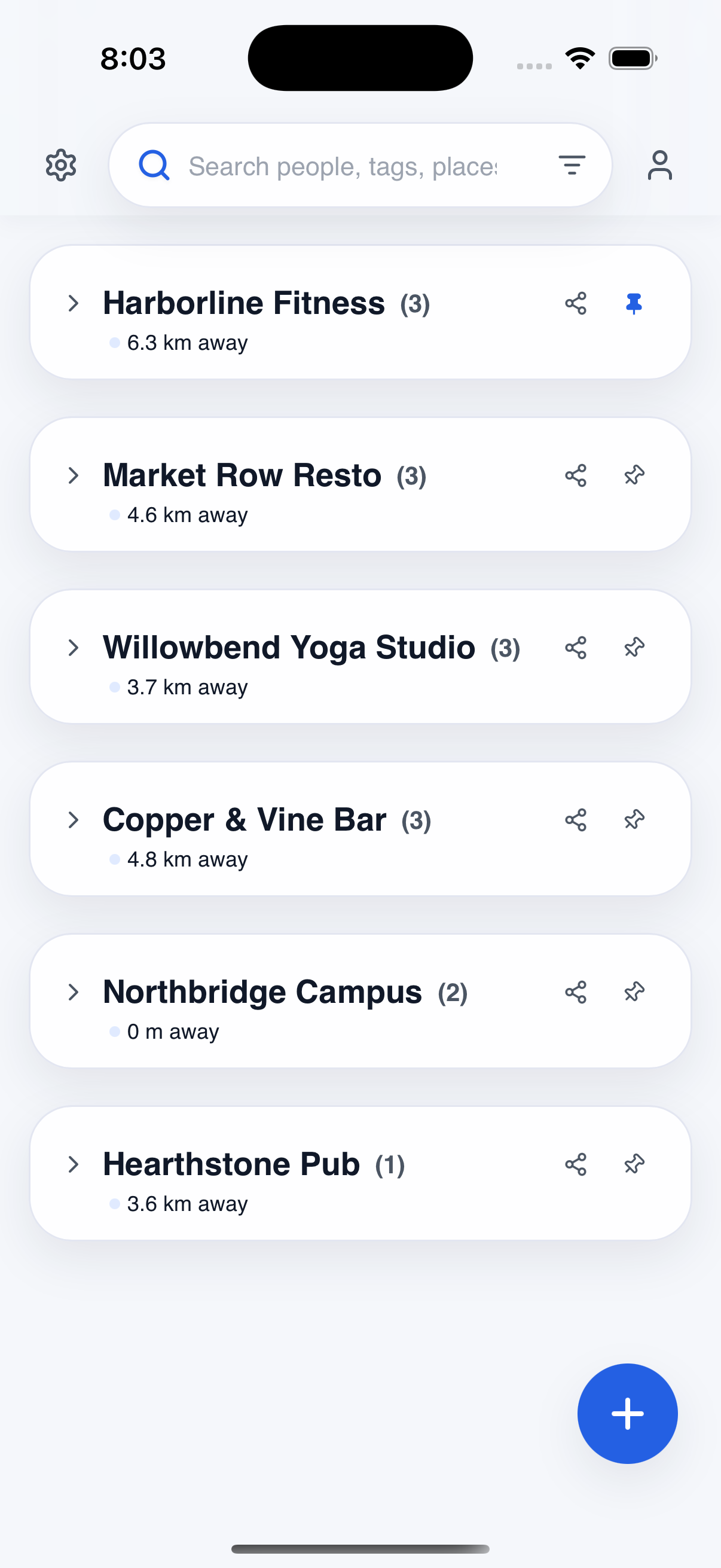721x1568 pixels.
Task: Open the filter options
Action: click(x=573, y=165)
